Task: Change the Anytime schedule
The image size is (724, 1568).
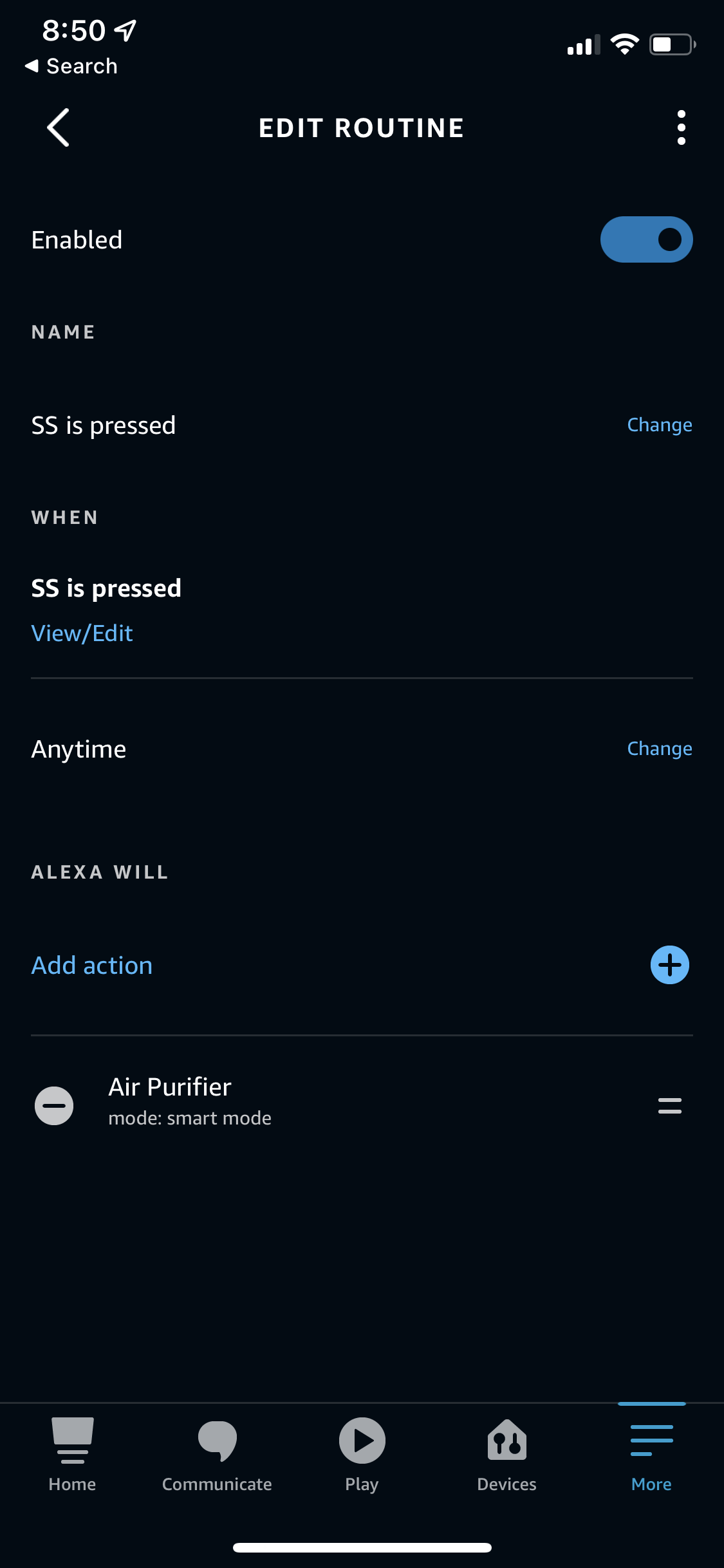Action: click(x=660, y=749)
